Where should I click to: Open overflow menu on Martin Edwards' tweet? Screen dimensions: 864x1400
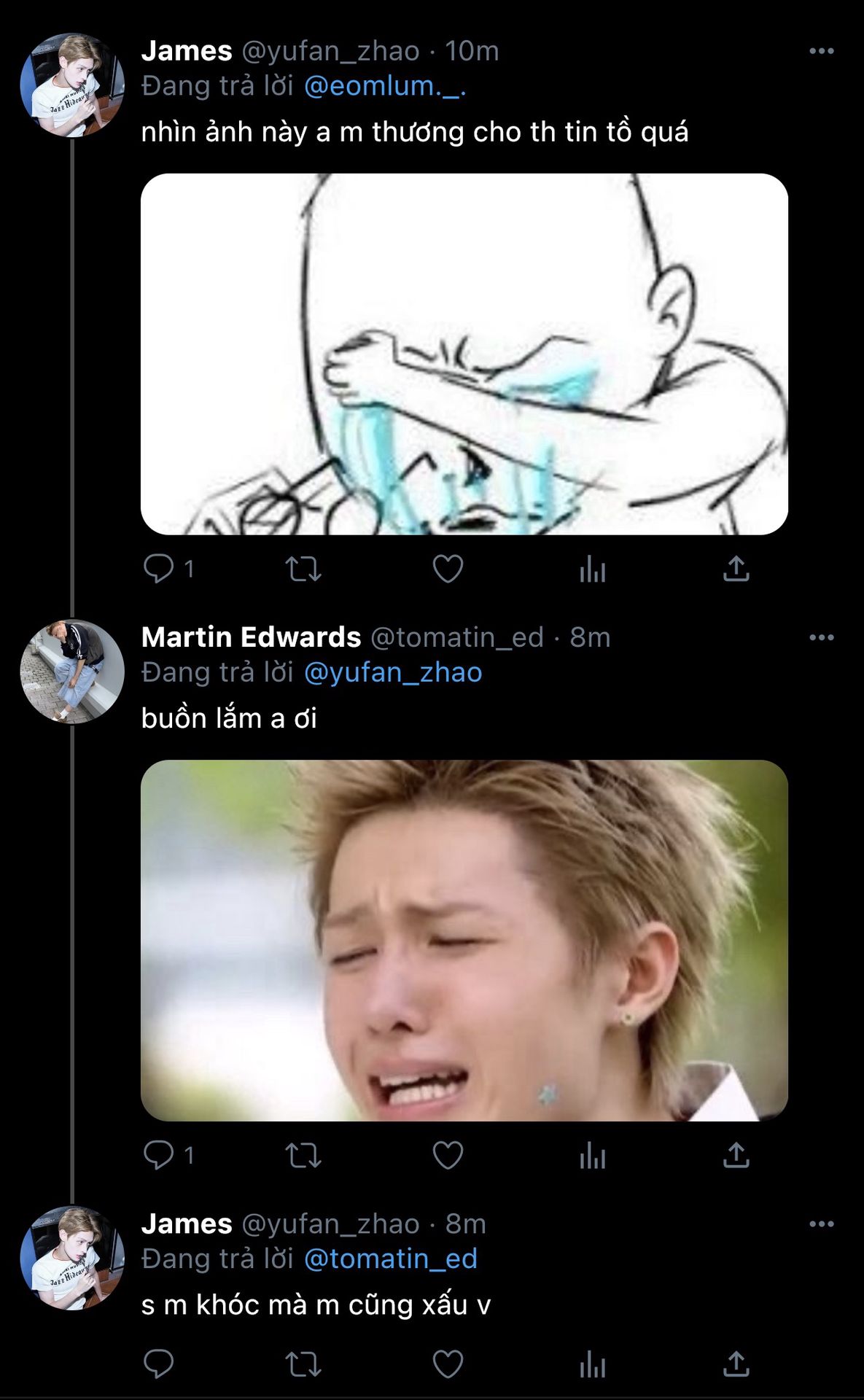(x=821, y=637)
